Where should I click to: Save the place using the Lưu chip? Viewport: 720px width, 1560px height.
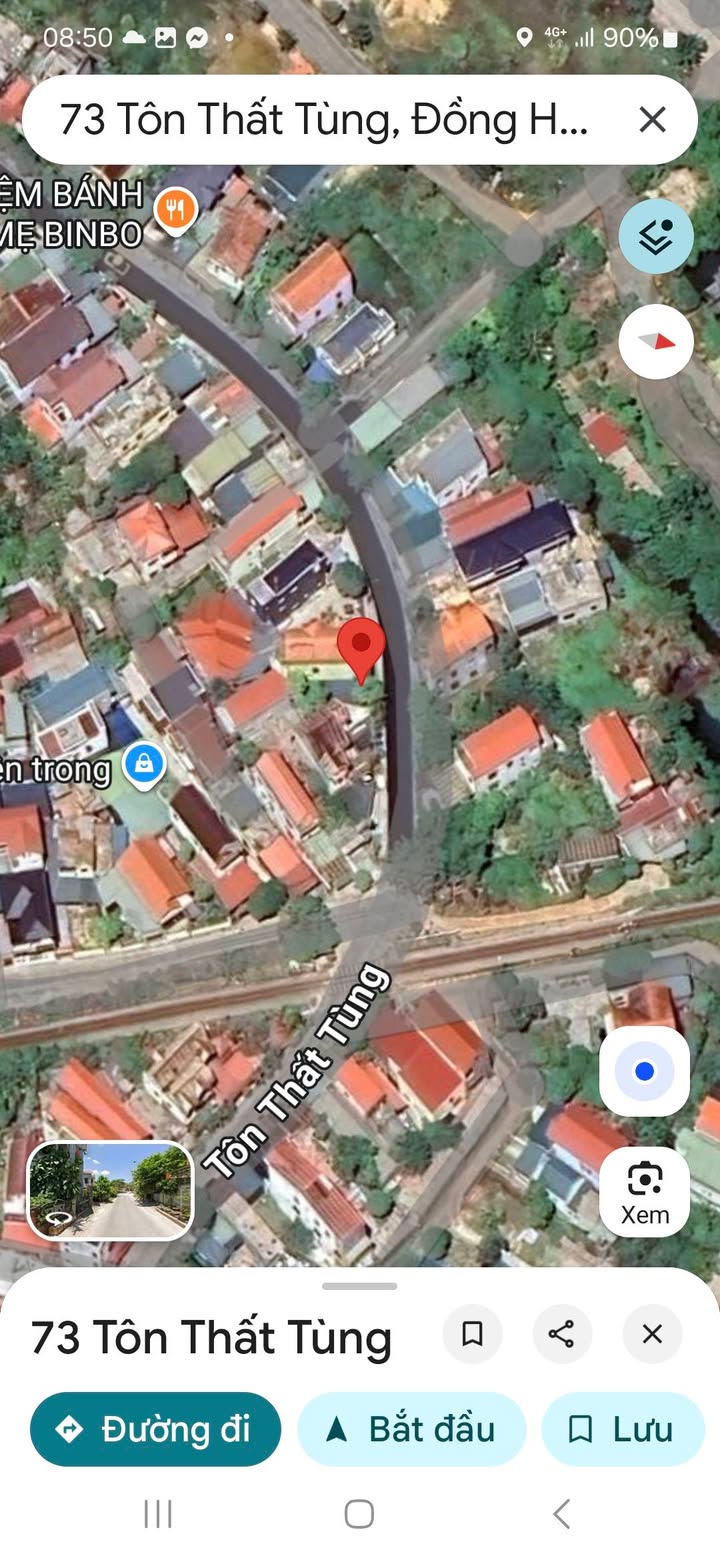(622, 1429)
